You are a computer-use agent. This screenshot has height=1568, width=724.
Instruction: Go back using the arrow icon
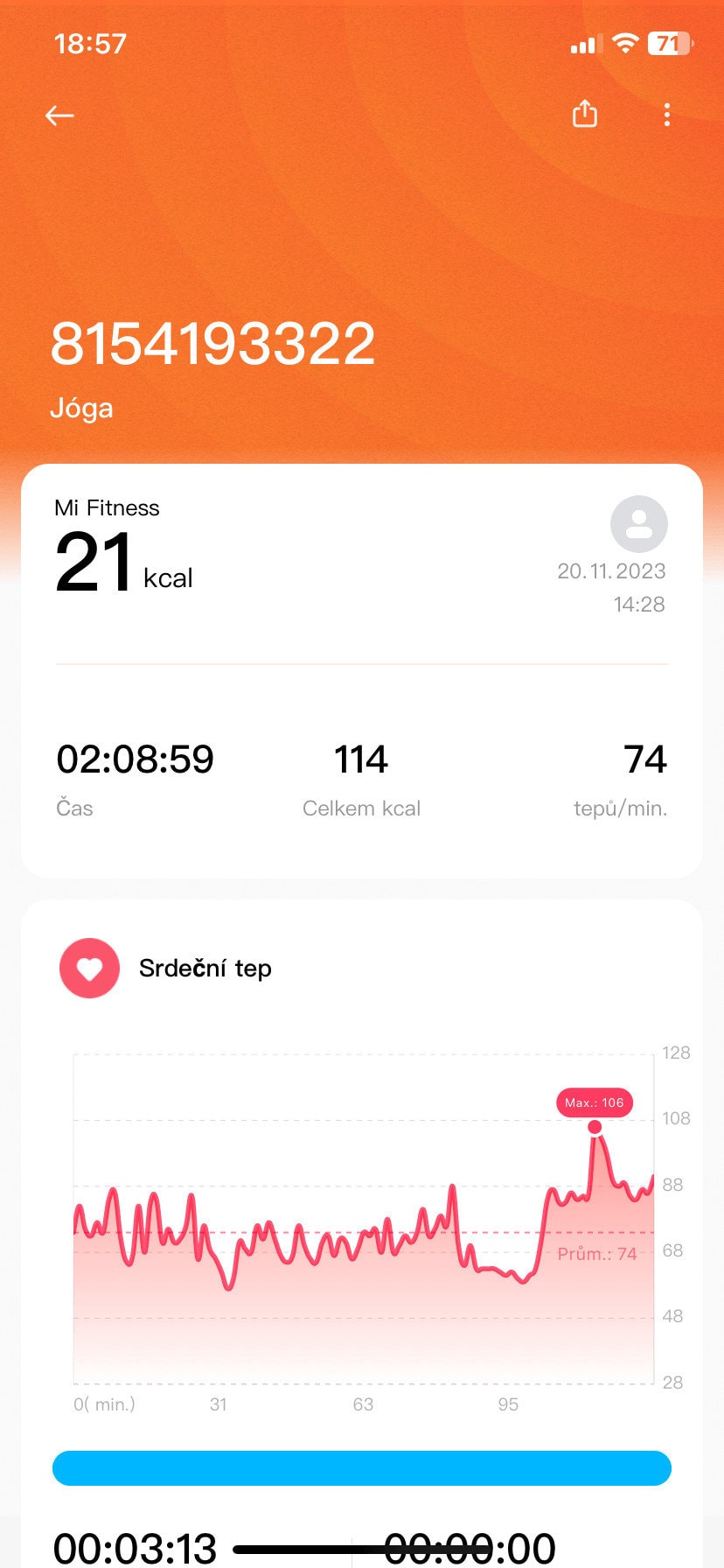coord(59,115)
